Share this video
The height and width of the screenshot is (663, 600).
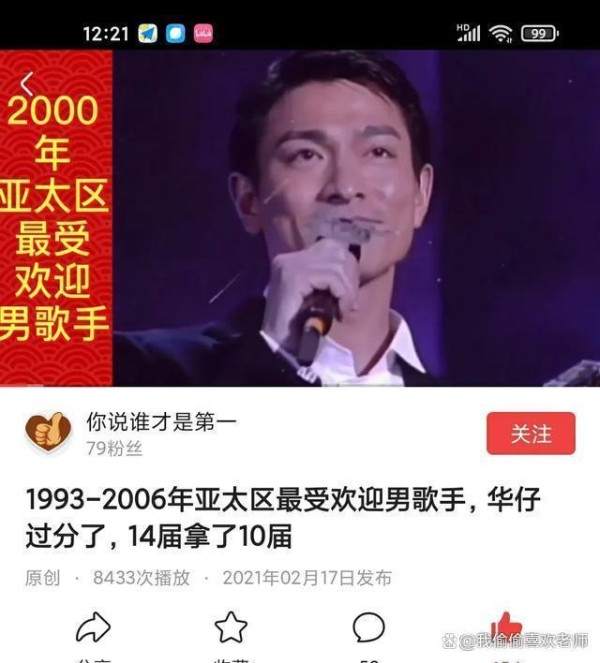pos(93,628)
